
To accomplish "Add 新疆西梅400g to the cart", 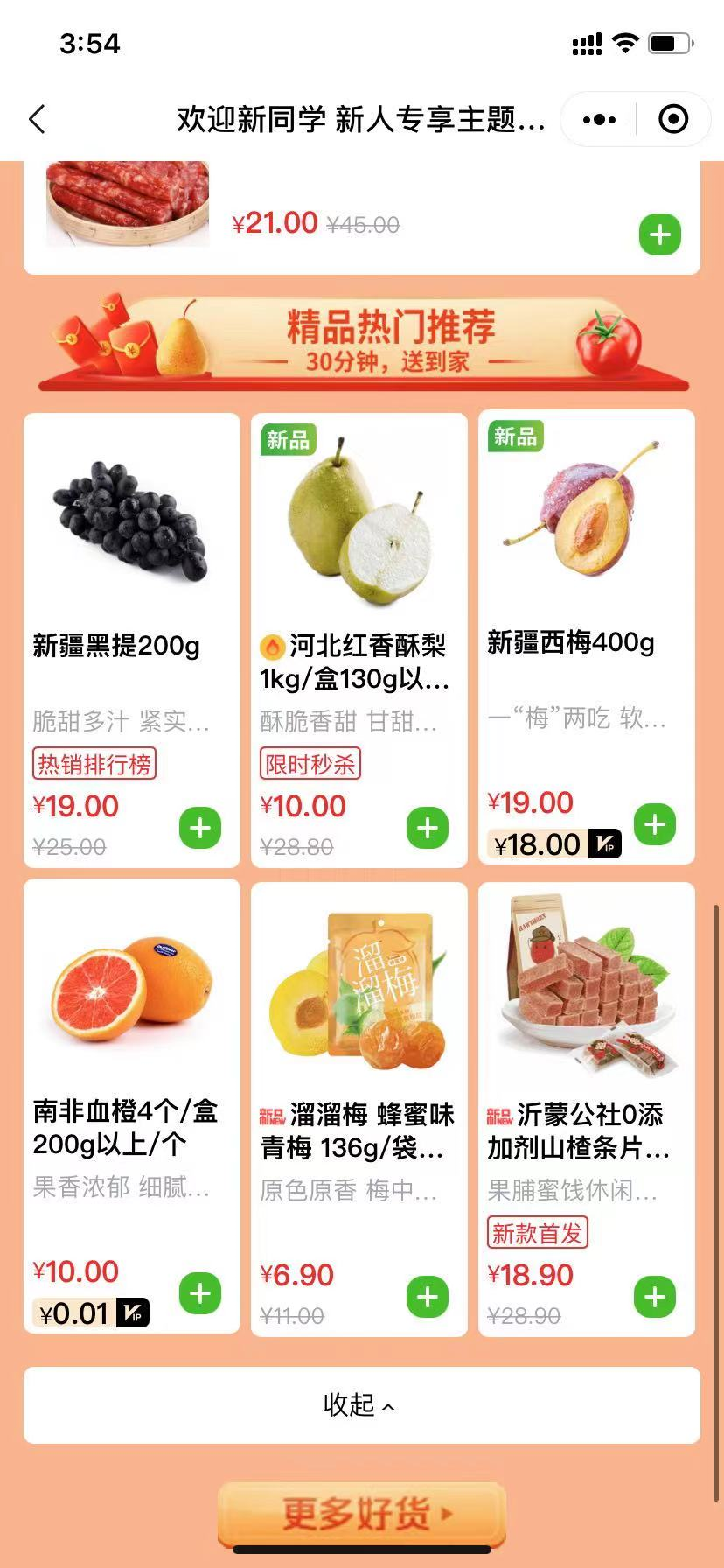I will (x=655, y=824).
